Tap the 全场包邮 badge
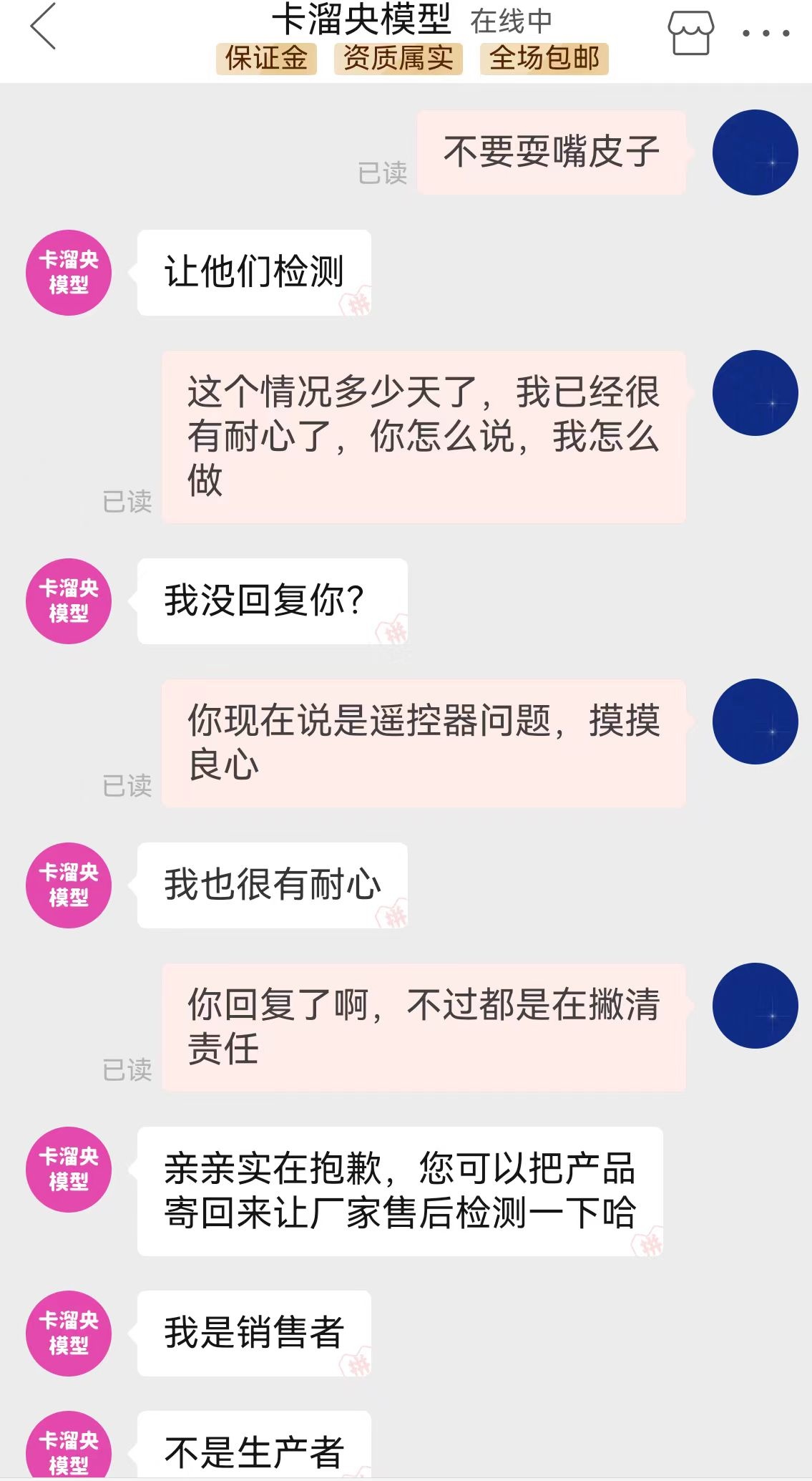812x1481 pixels. (544, 58)
